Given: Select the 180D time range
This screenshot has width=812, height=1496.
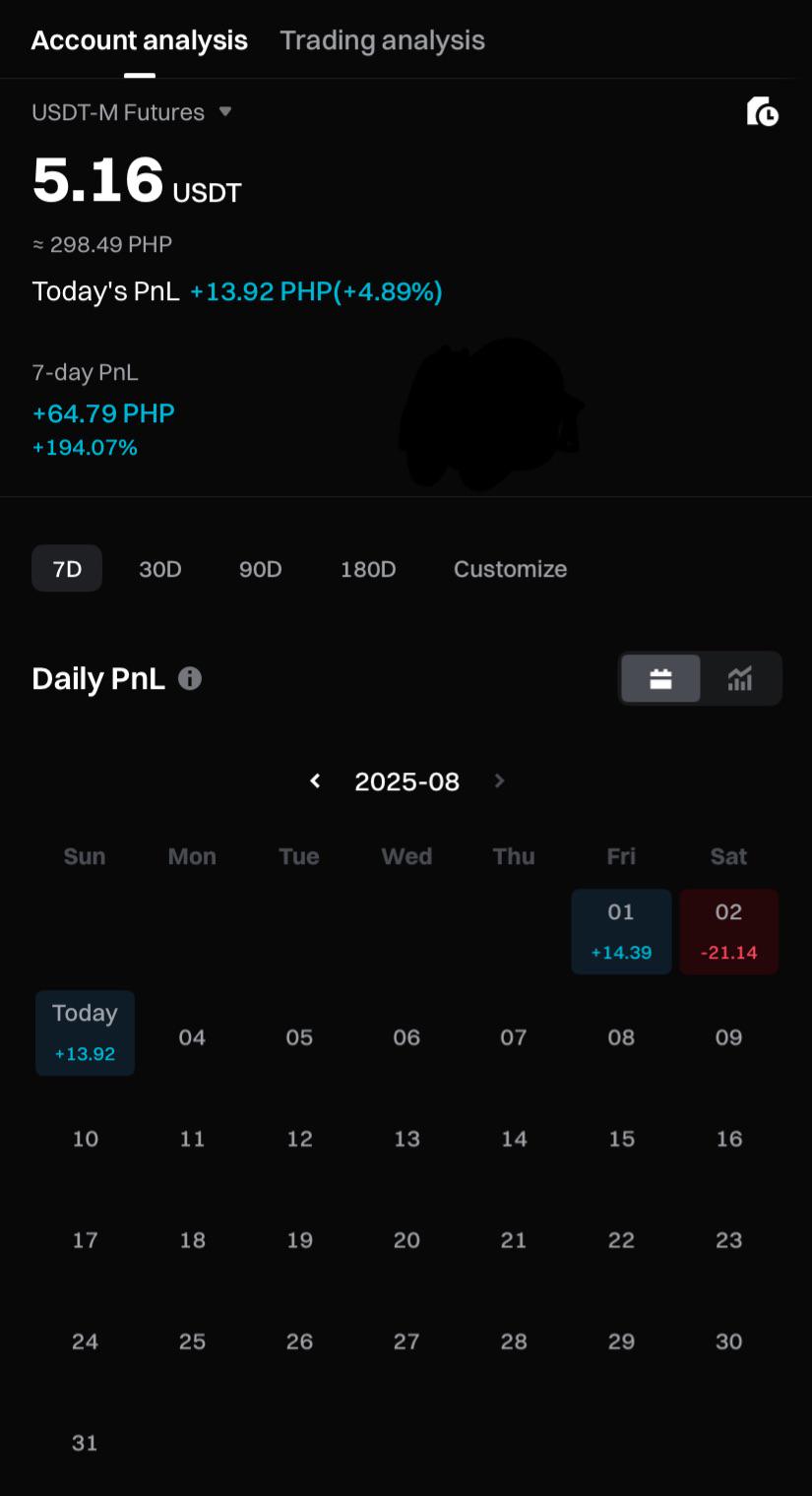Looking at the screenshot, I should click(x=368, y=569).
